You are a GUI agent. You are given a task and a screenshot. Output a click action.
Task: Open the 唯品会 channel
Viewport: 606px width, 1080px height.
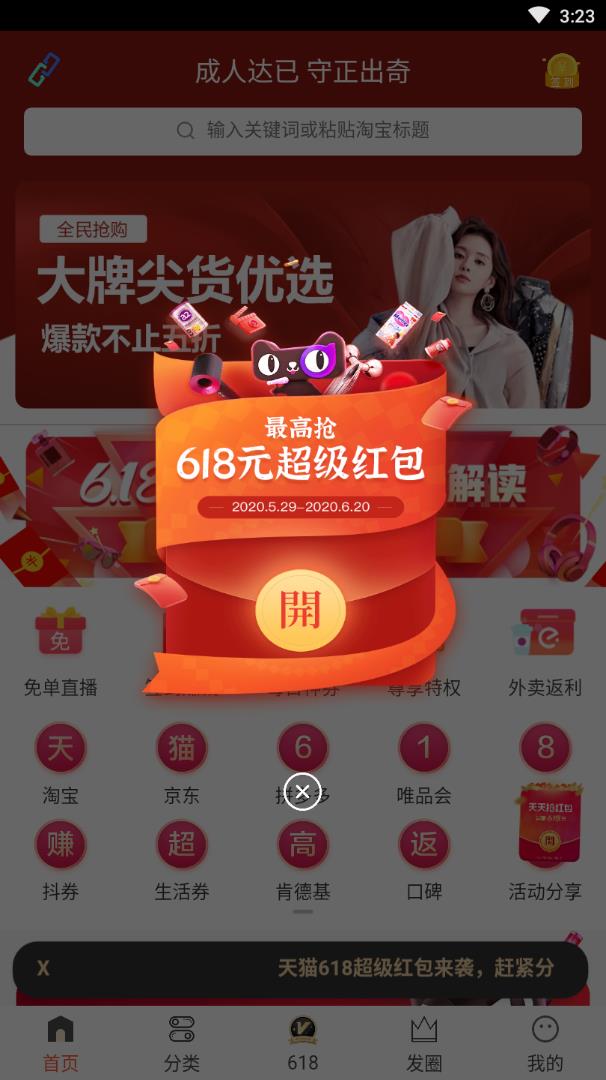(424, 764)
